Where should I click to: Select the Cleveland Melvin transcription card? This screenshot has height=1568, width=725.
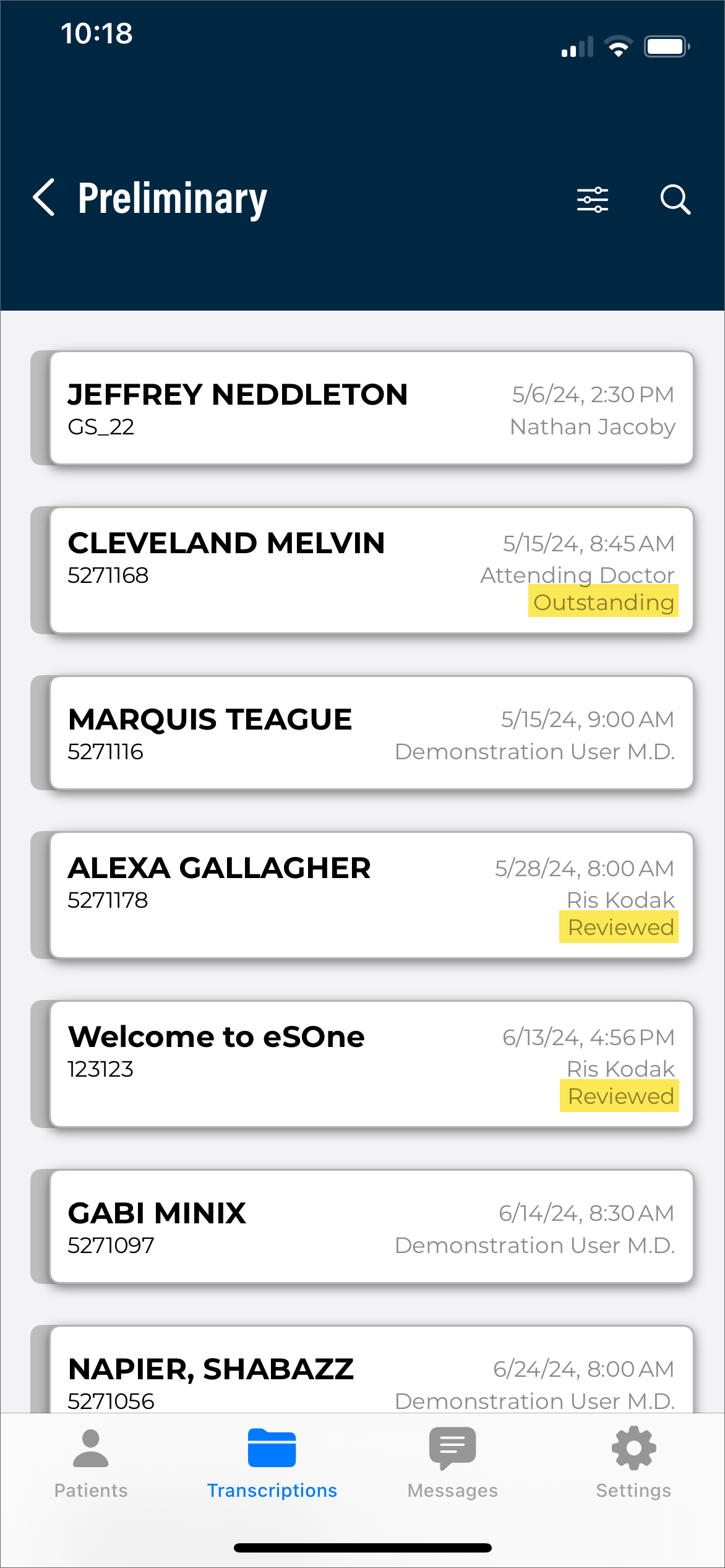pyautogui.click(x=370, y=570)
